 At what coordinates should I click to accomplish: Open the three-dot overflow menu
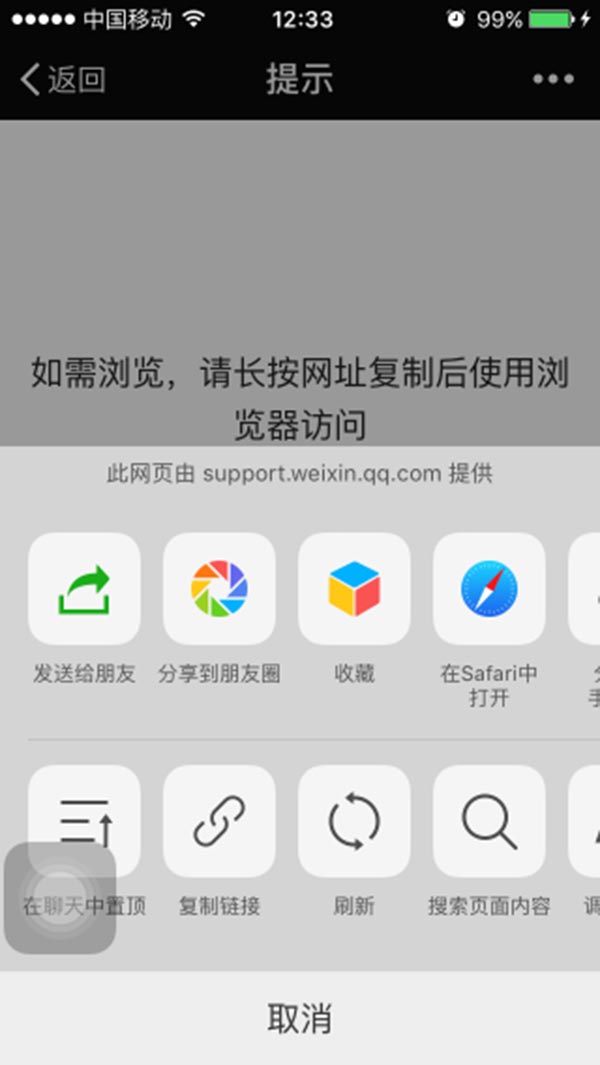(x=553, y=80)
